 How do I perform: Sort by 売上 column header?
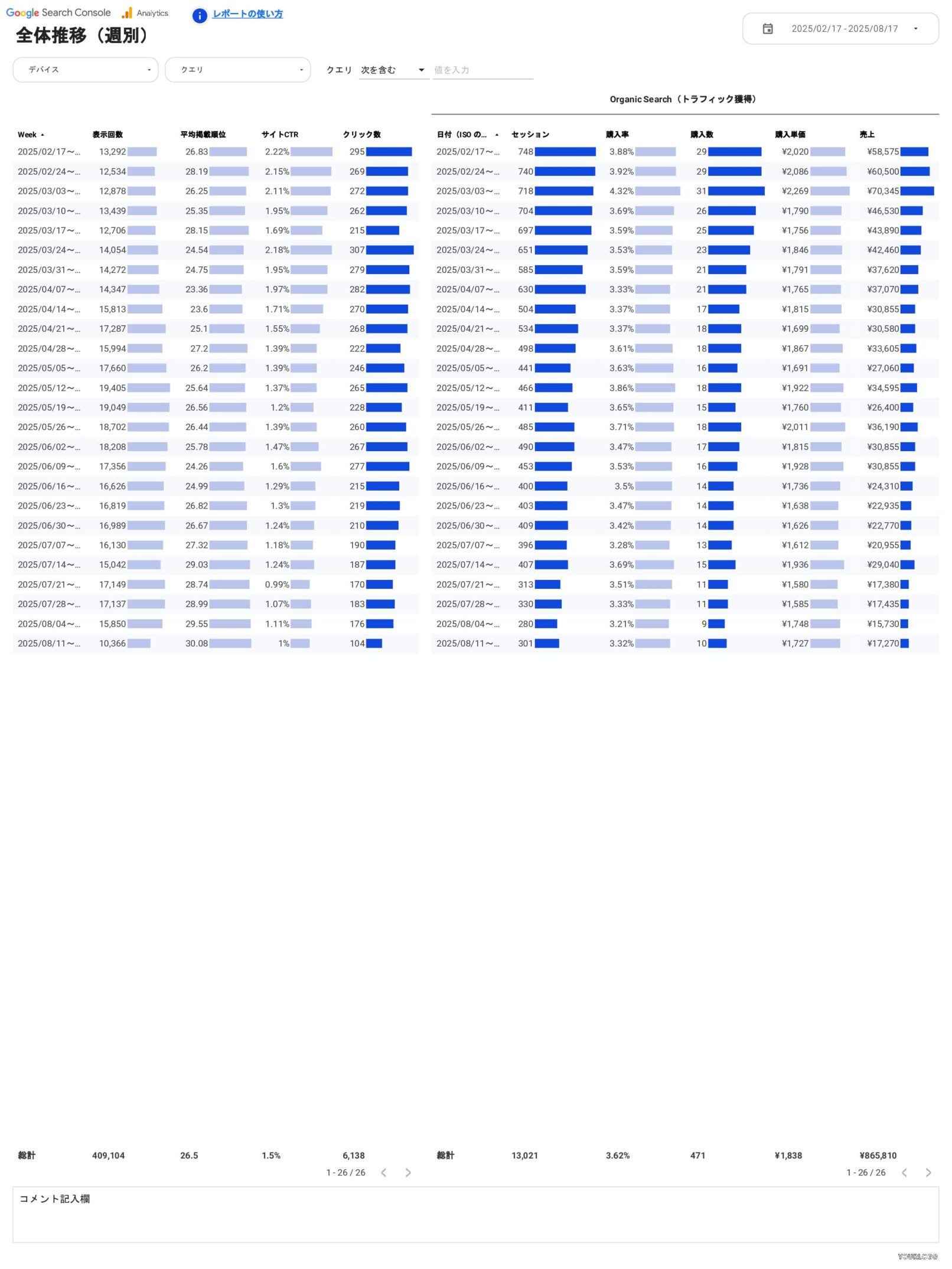tap(867, 135)
